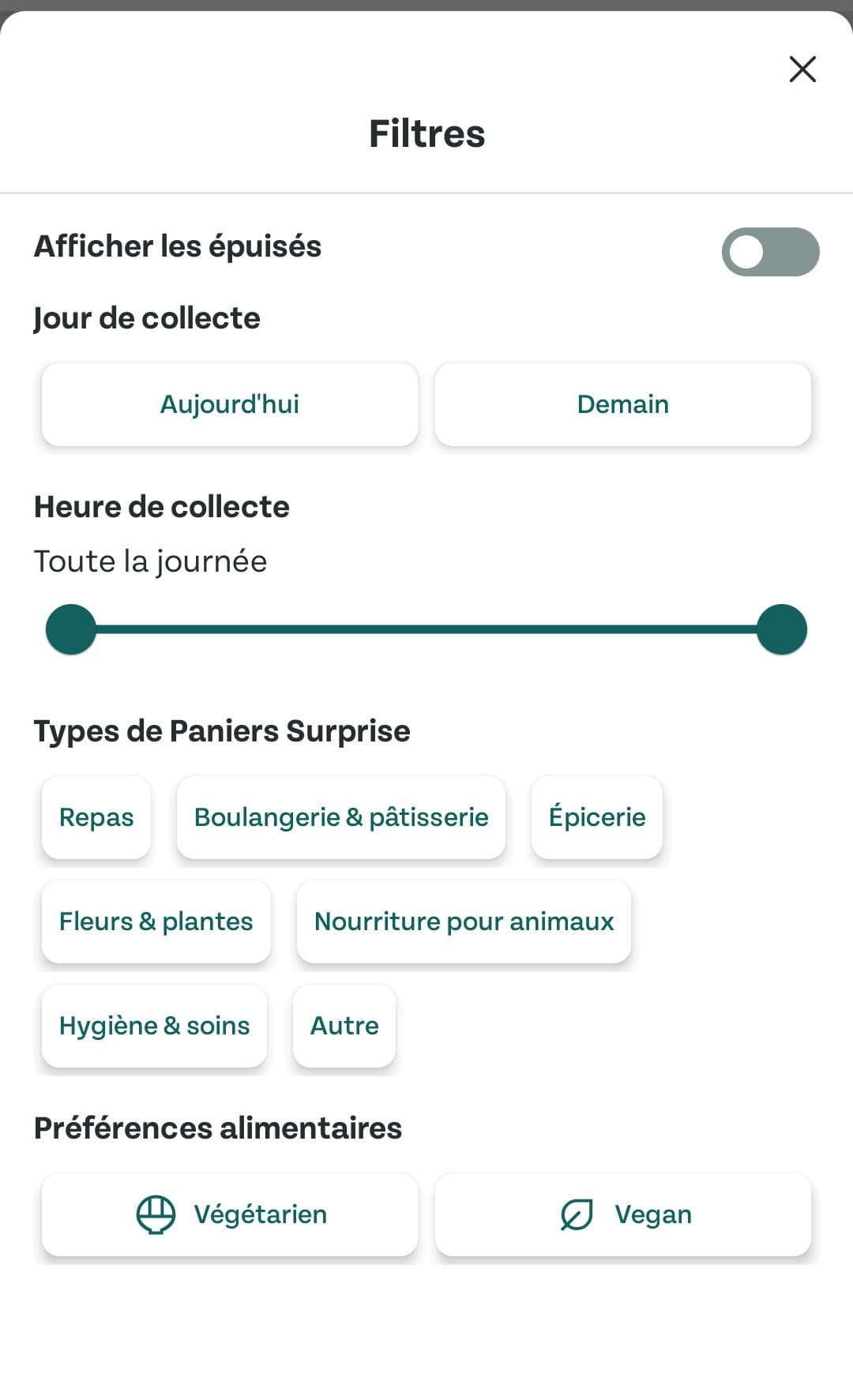This screenshot has width=853, height=1400.
Task: Click the plate icon next to Végétarien
Action: point(155,1214)
